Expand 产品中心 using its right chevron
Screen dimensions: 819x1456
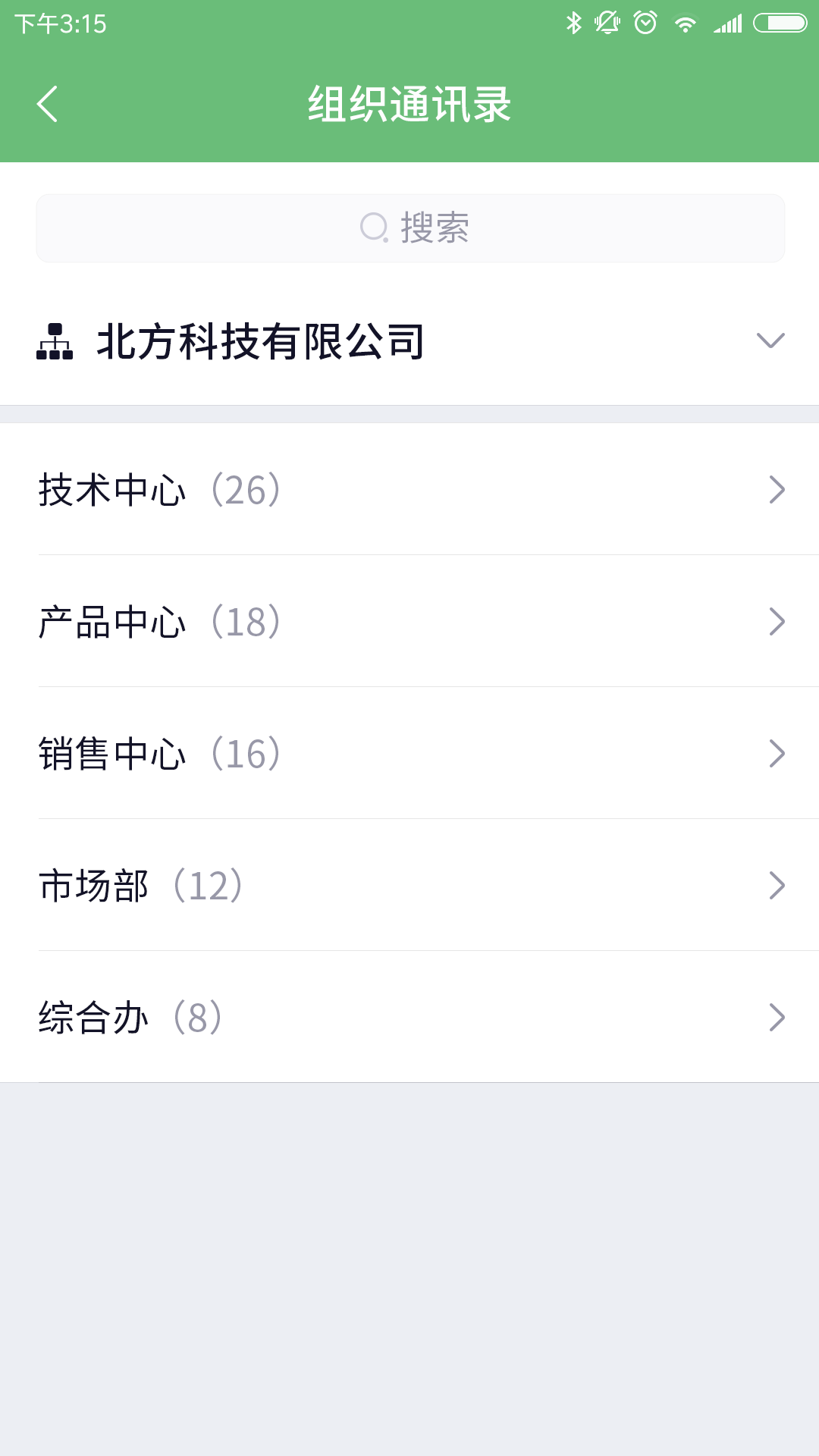pyautogui.click(x=777, y=622)
